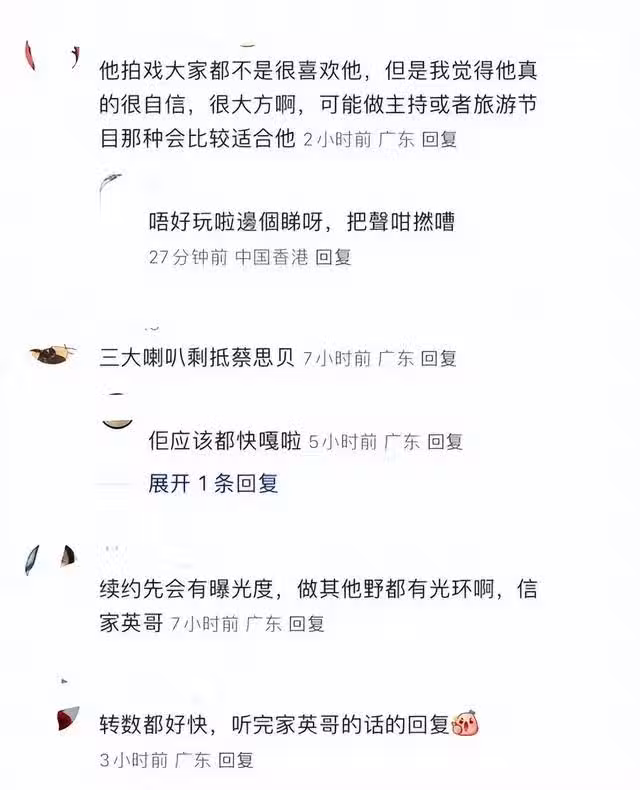The image size is (640, 790).
Task: Reply to the 续约先会有曝光度 comment
Action: pyautogui.click(x=307, y=624)
